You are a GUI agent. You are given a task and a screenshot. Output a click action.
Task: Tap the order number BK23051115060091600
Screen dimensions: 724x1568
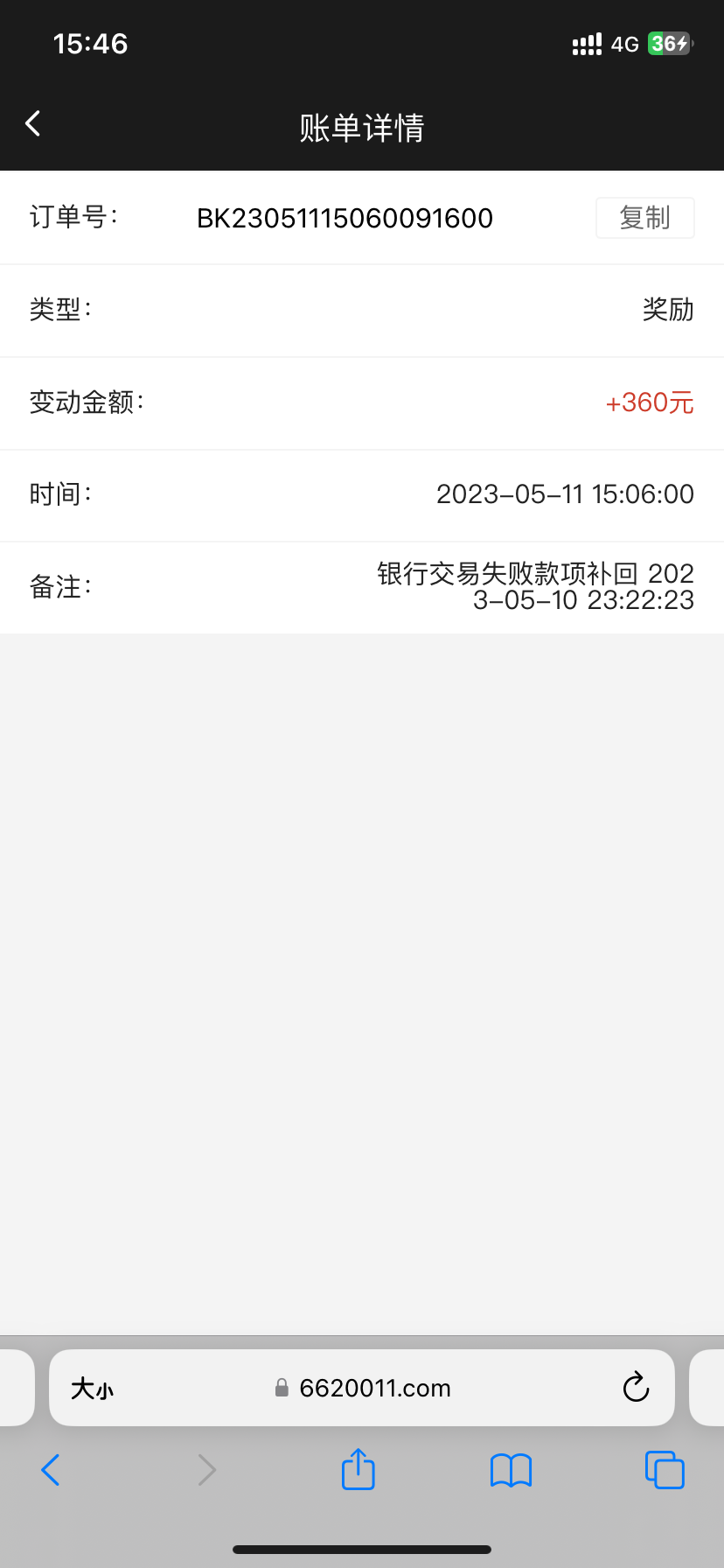coord(345,218)
